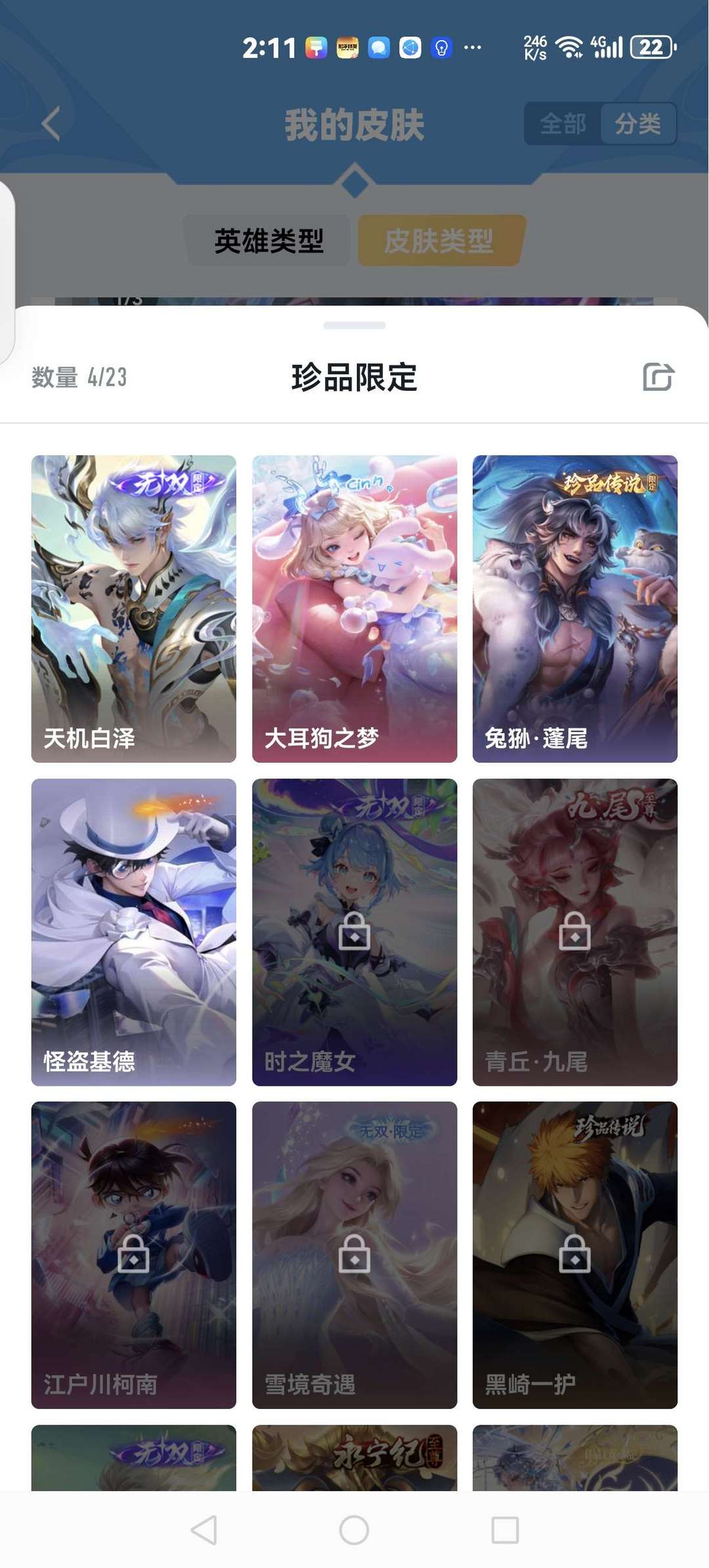Tap the 数量 4/23 counter
Image resolution: width=709 pixels, height=1568 pixels.
pos(79,377)
